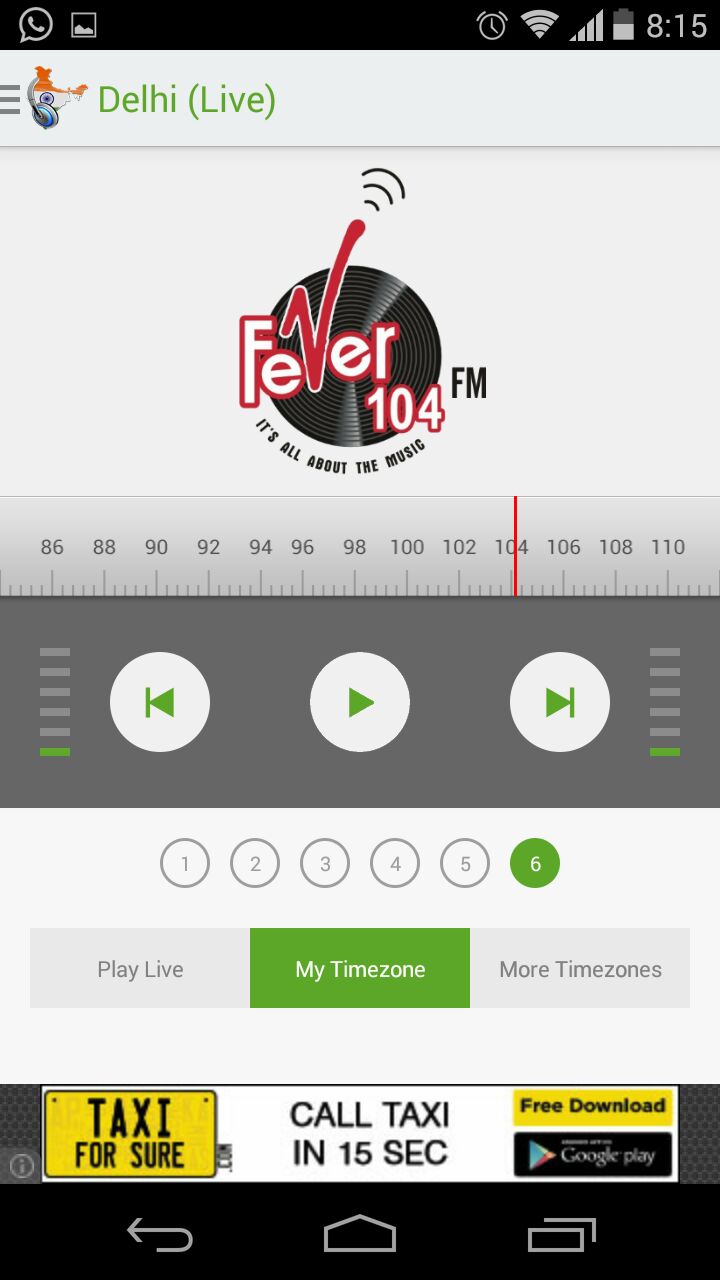
Task: Select preset number 4
Action: (x=395, y=863)
